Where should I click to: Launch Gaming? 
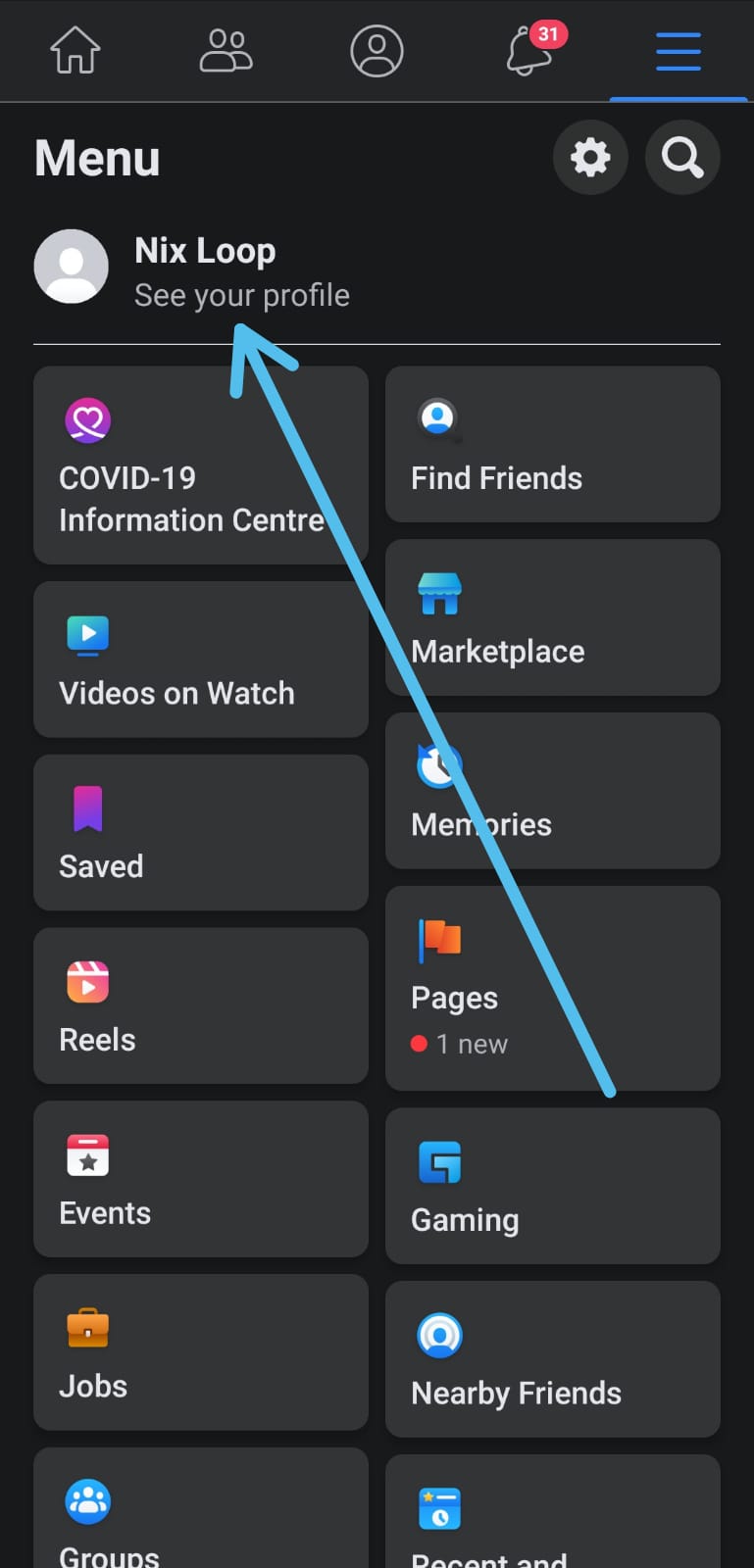tap(553, 1186)
